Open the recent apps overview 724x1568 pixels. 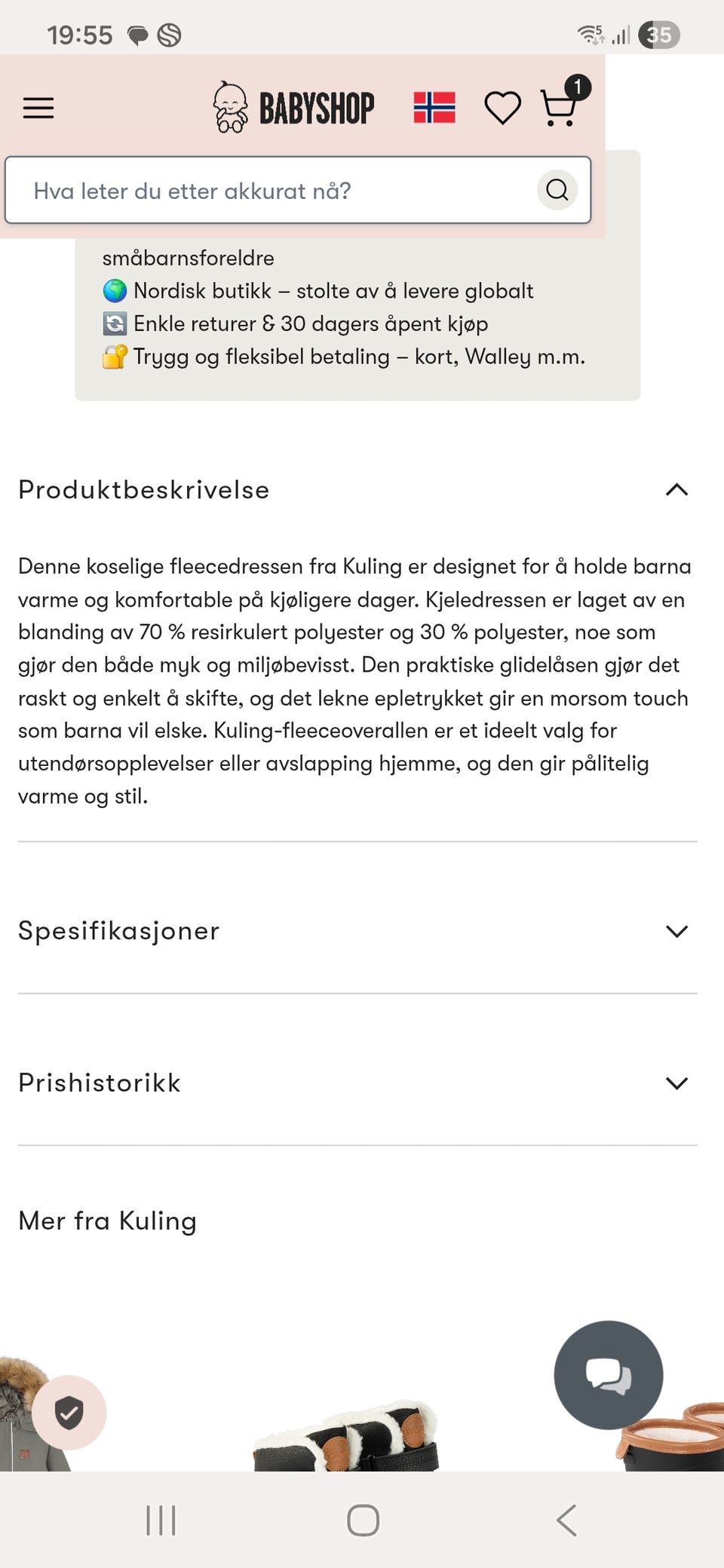point(160,1521)
